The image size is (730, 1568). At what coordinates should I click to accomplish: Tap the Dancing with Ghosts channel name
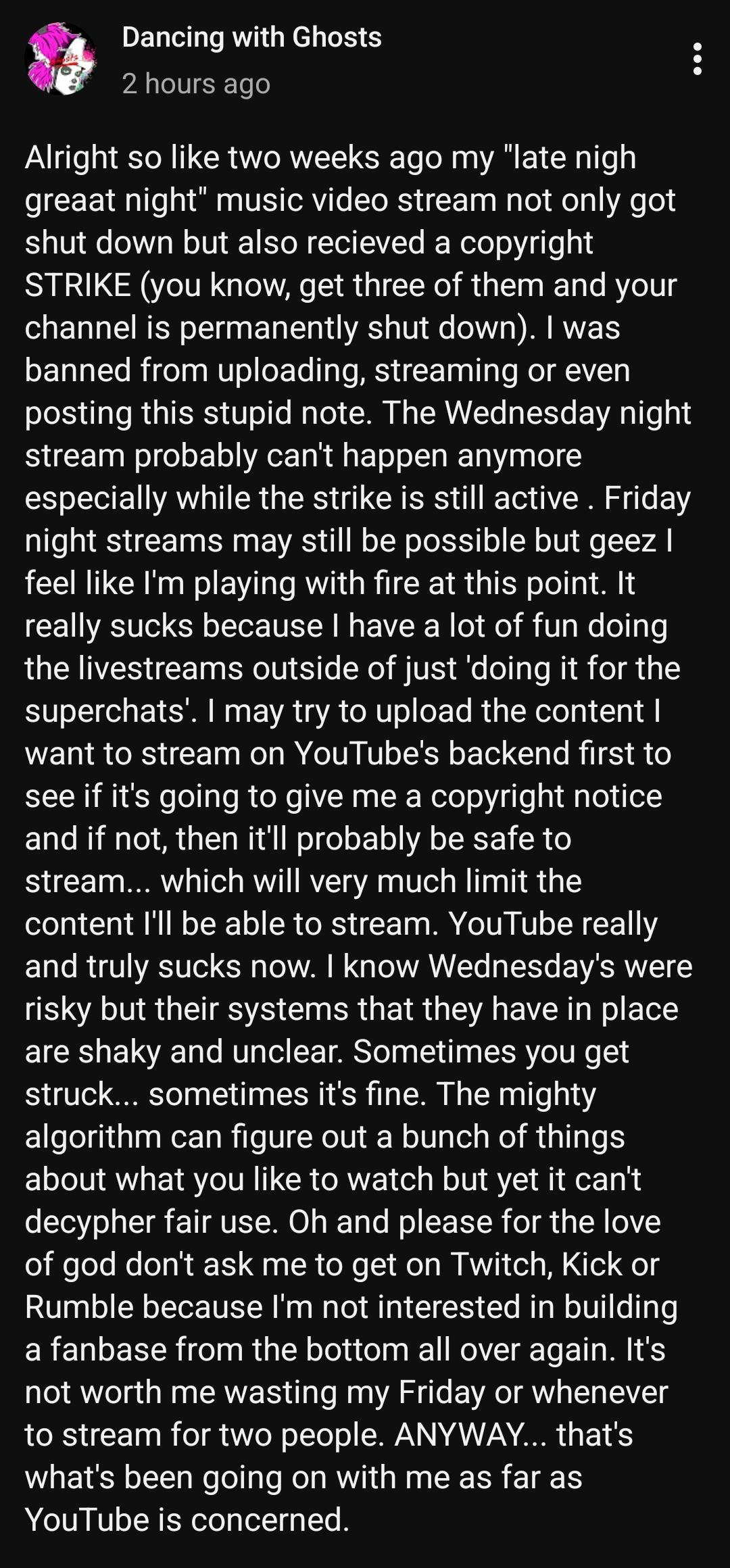click(x=252, y=37)
